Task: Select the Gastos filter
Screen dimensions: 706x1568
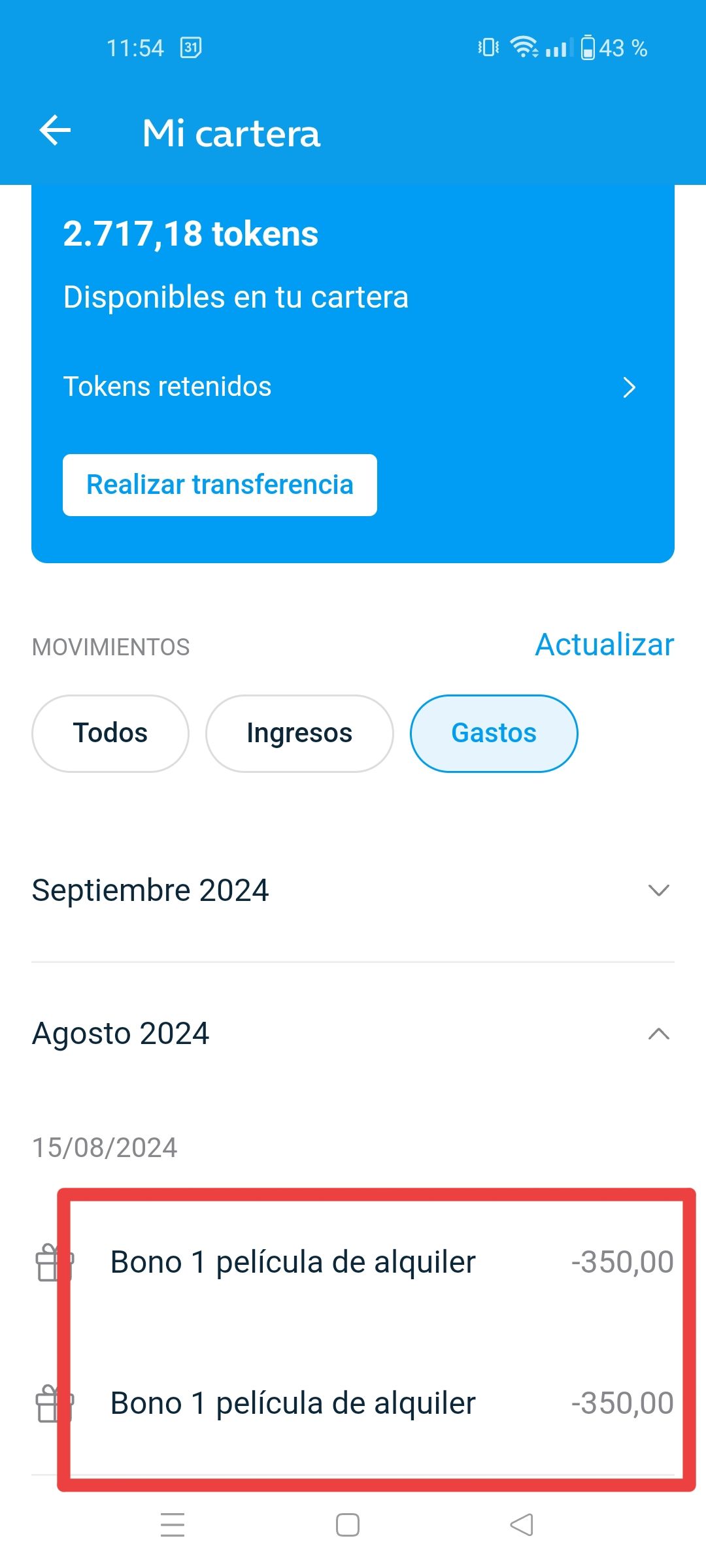Action: click(494, 732)
